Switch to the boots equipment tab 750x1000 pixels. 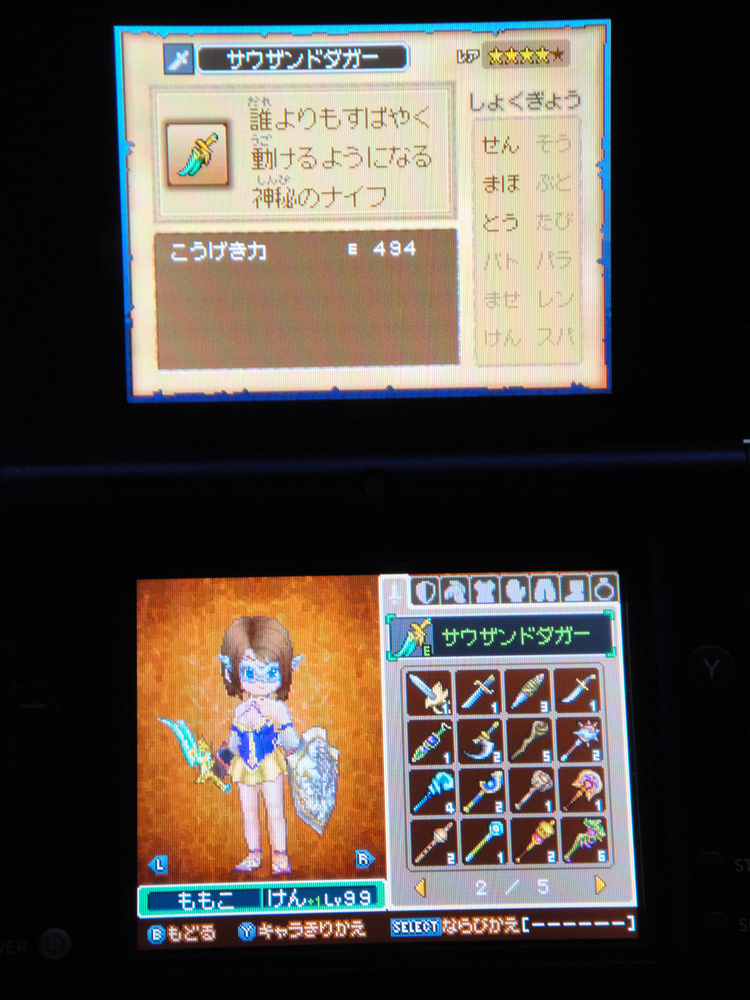pos(575,592)
